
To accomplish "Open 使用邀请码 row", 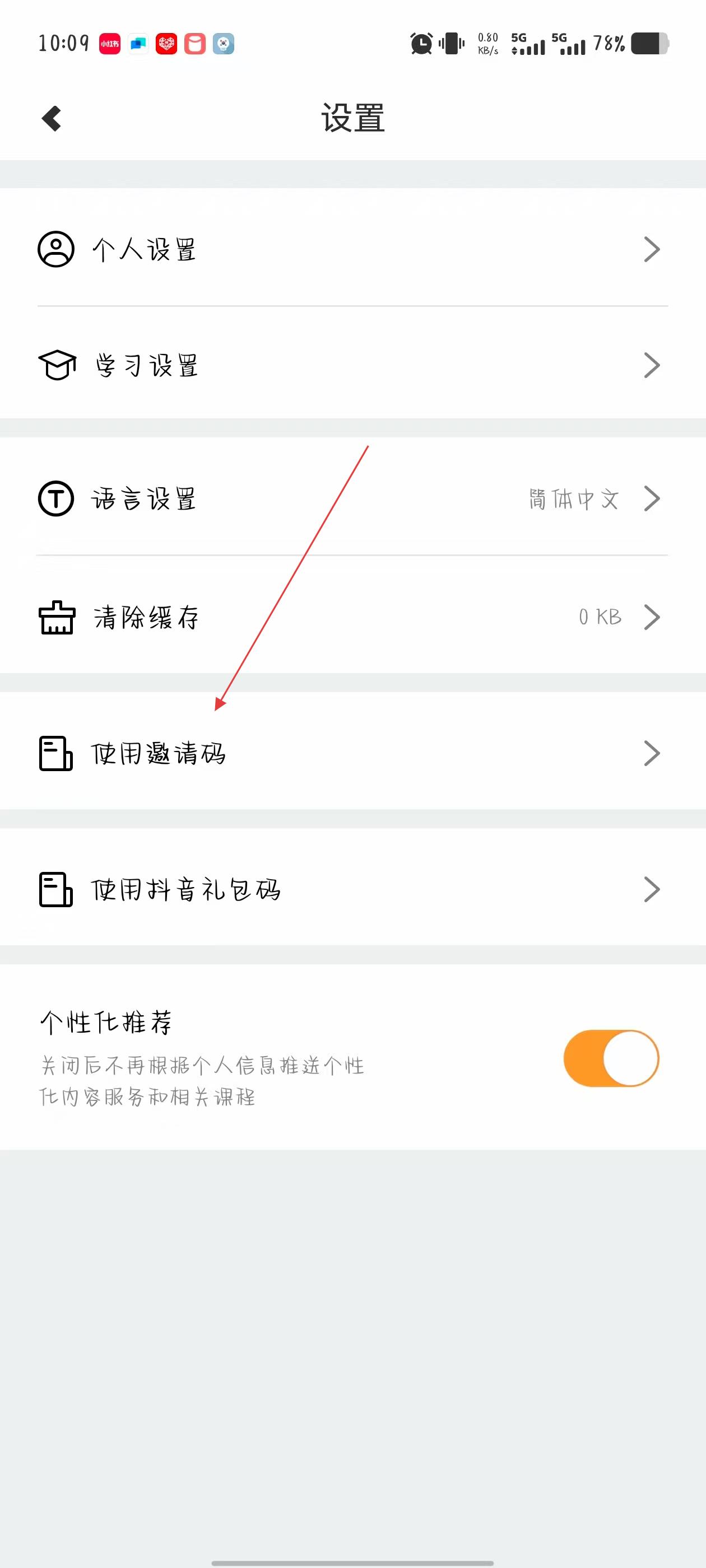I will pos(352,754).
